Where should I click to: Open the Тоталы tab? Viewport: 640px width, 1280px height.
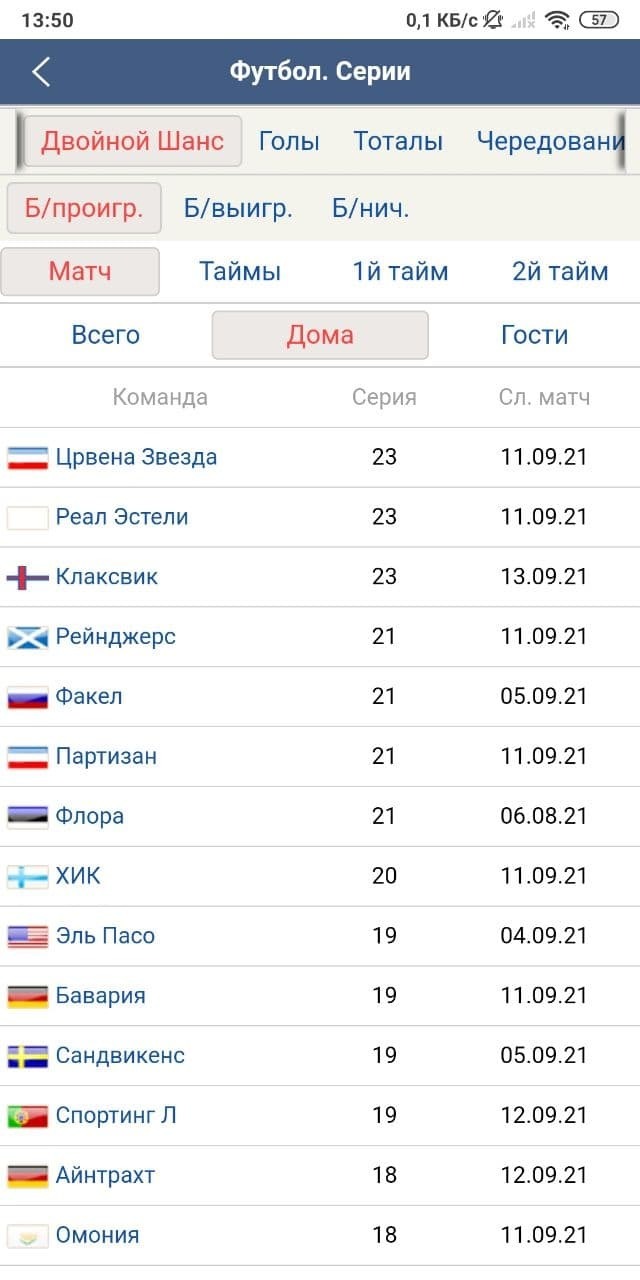[x=398, y=141]
